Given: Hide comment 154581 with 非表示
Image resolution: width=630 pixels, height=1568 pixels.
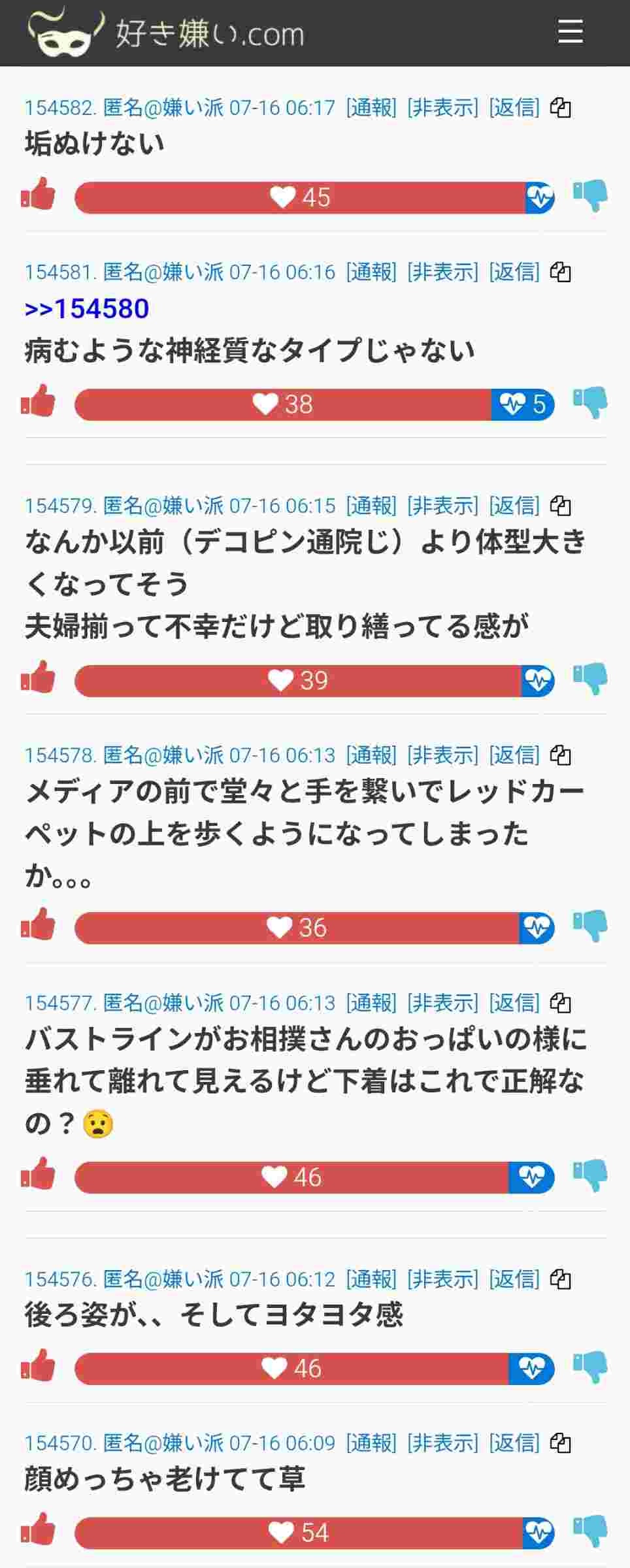Looking at the screenshot, I should click(442, 271).
